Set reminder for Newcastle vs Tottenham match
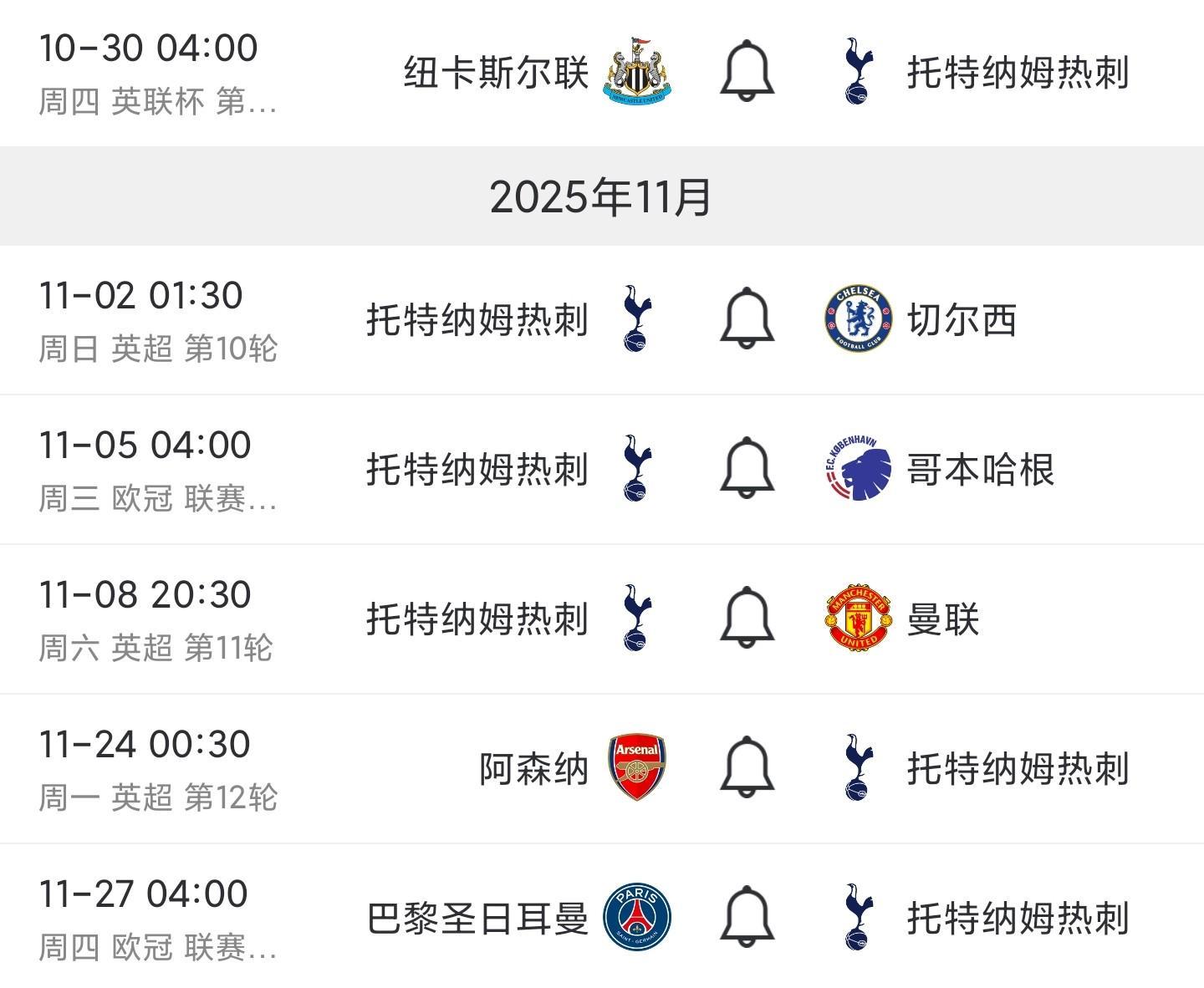 [x=747, y=71]
